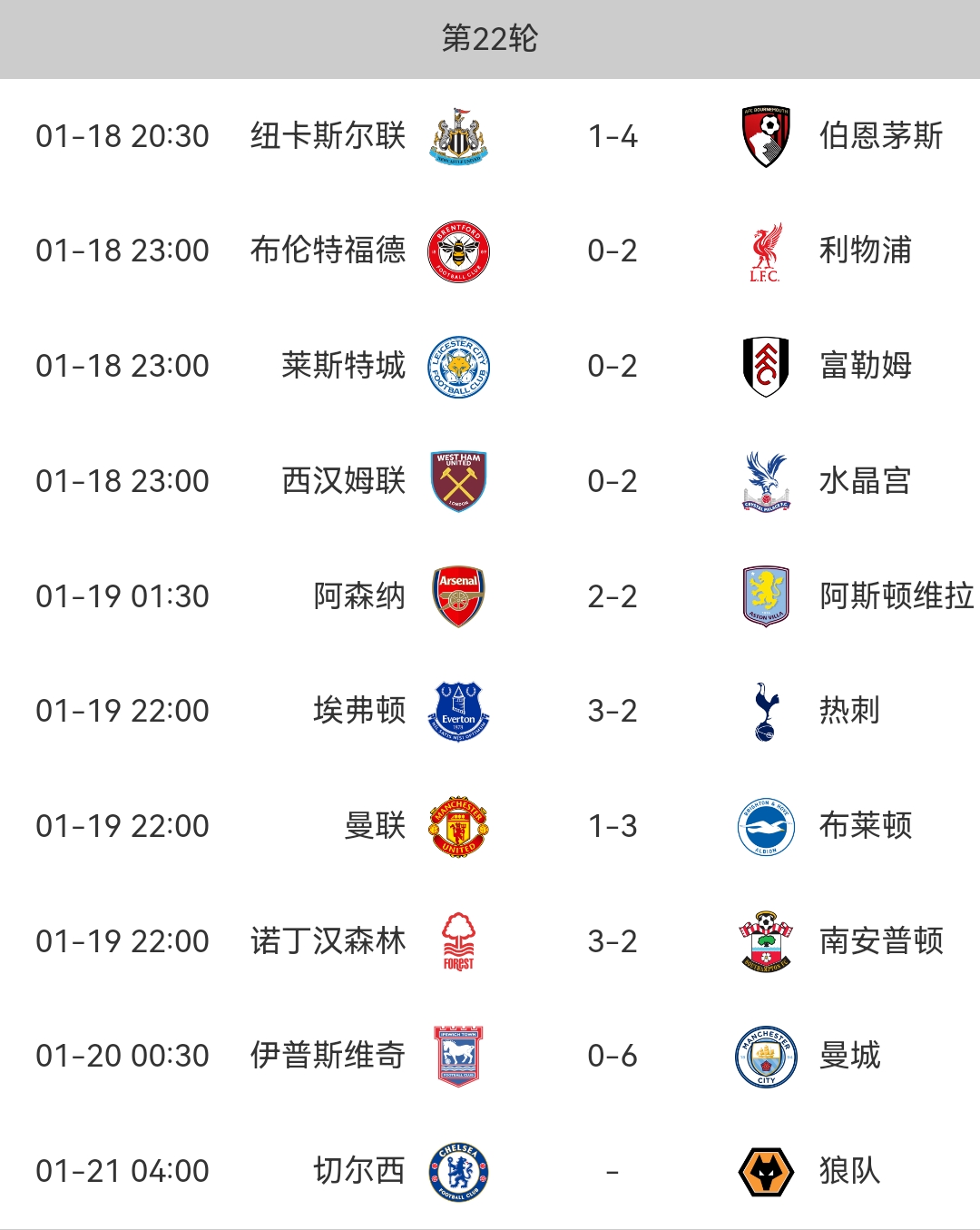Open the 纽卡斯尔联 vs 伯恩茅斯 match score 1-4
The image size is (980, 1230).
pyautogui.click(x=612, y=136)
